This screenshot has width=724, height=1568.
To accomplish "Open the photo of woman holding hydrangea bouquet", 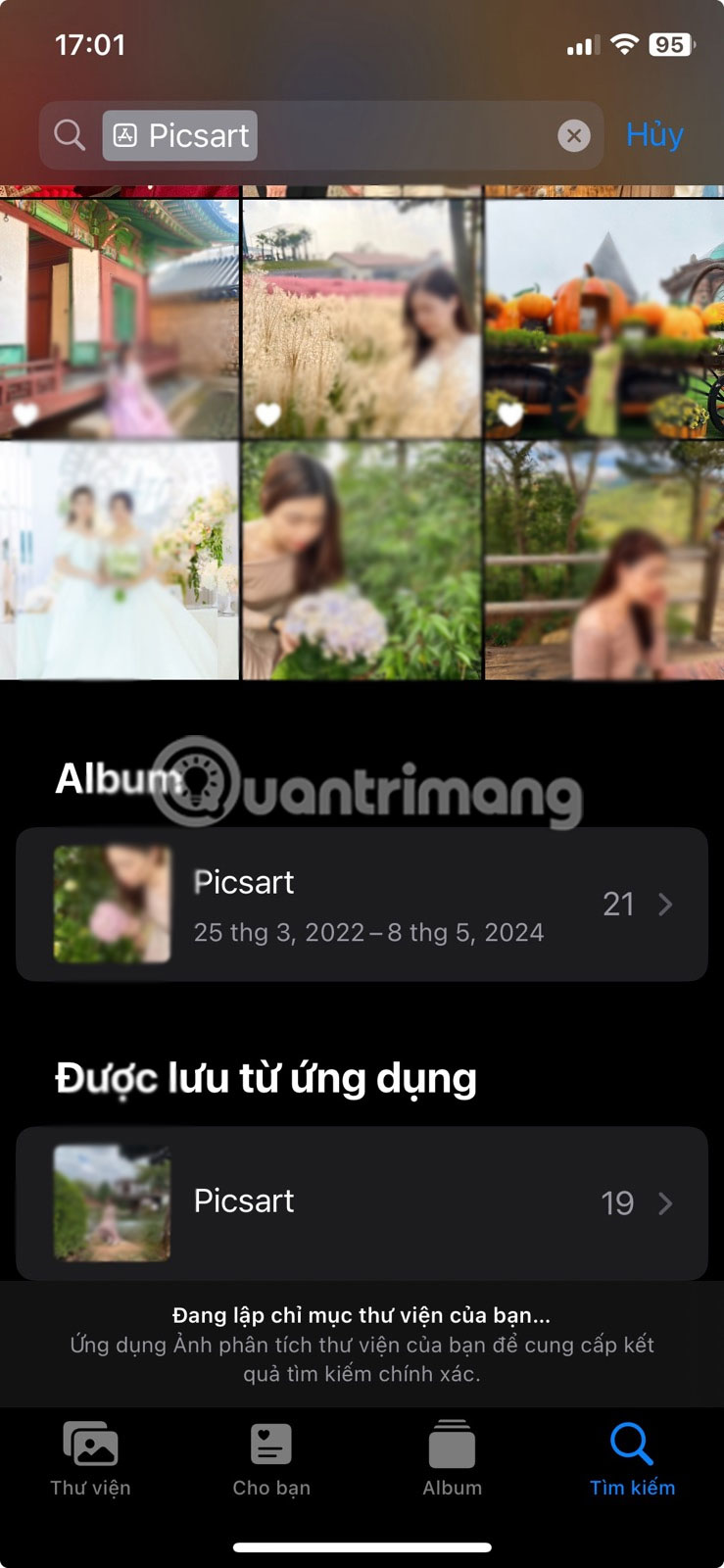I will 362,561.
